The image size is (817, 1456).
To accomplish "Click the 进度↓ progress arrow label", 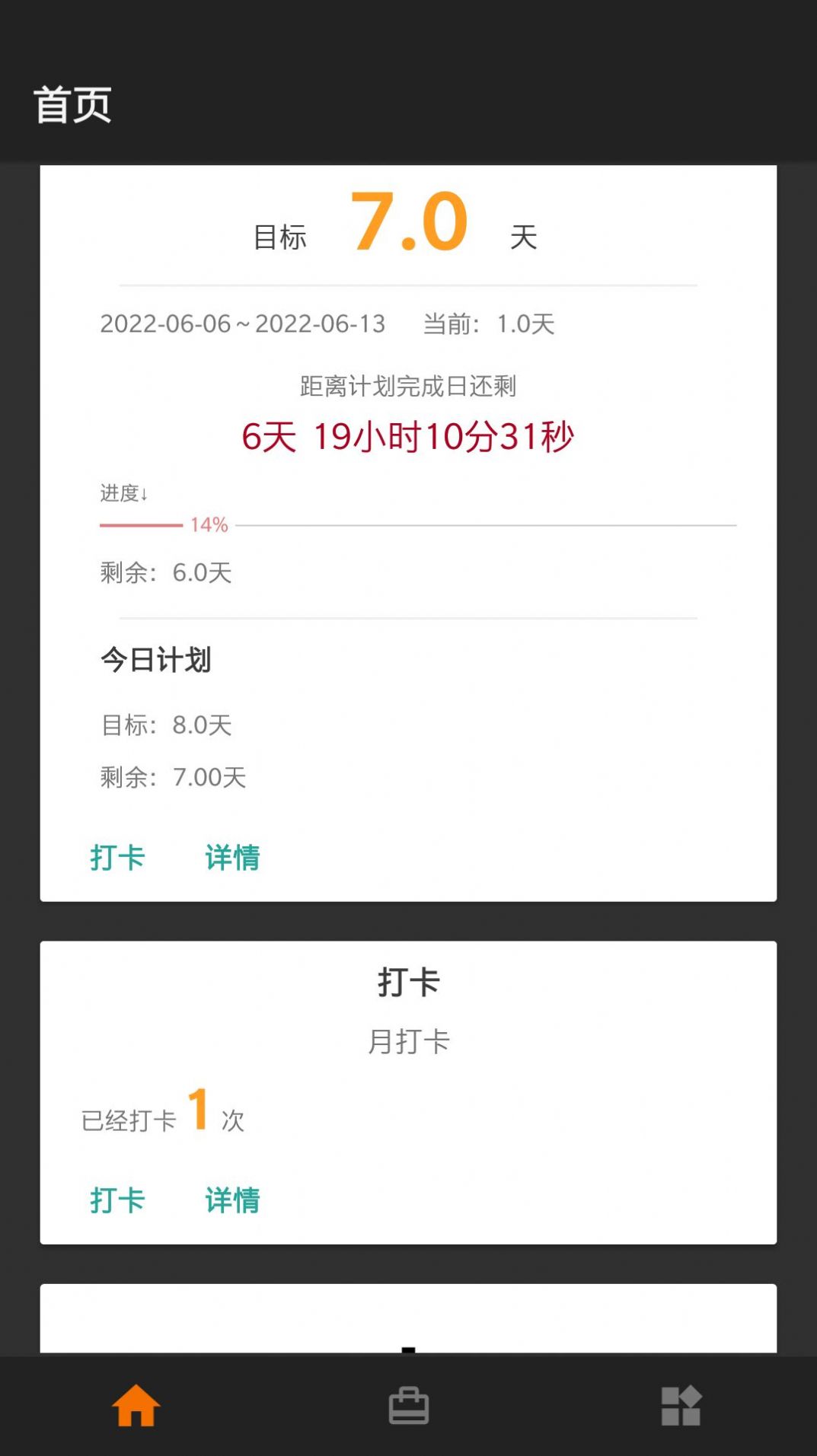I will click(123, 492).
